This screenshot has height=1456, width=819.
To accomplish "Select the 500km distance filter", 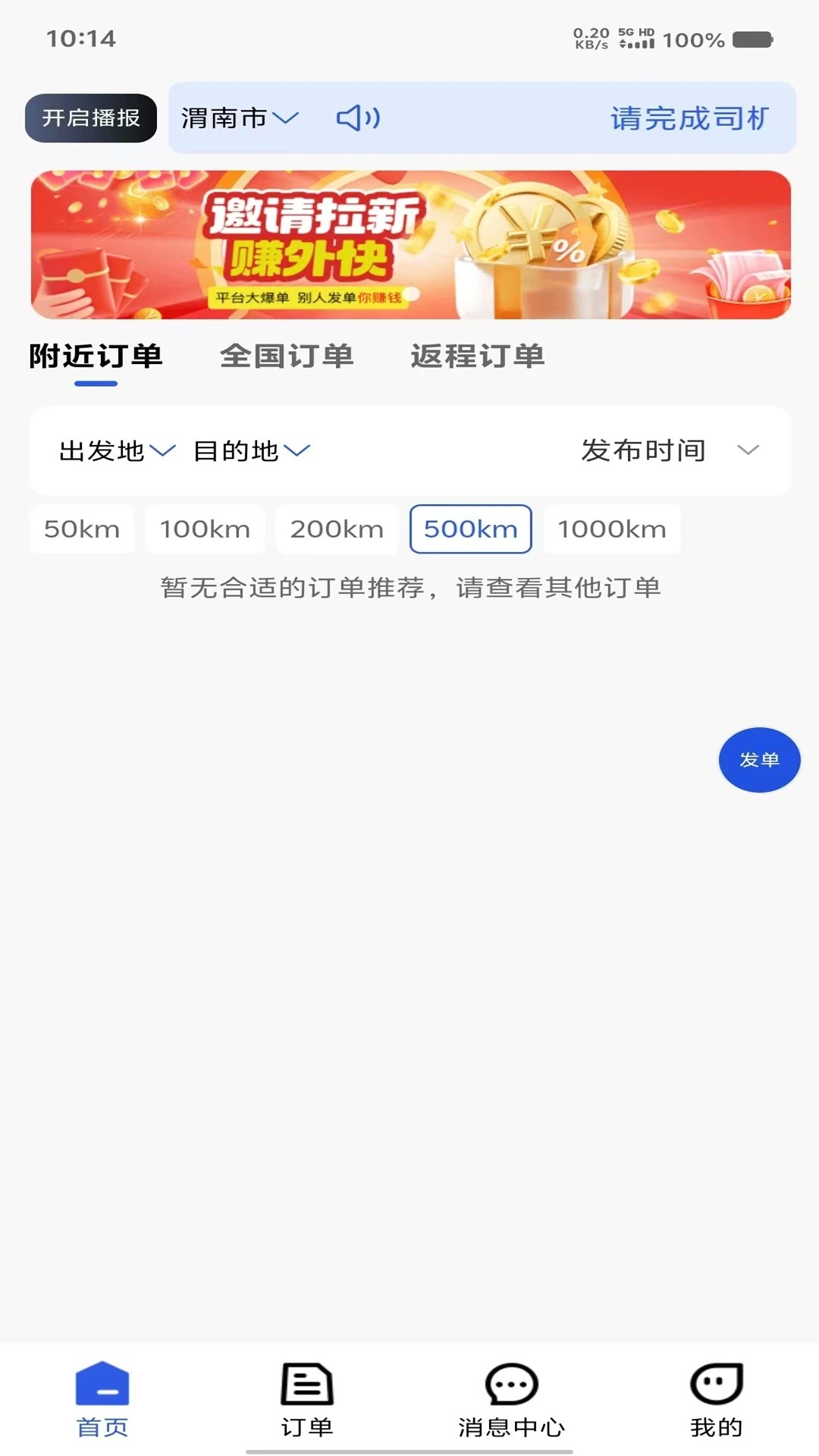I will coord(469,529).
